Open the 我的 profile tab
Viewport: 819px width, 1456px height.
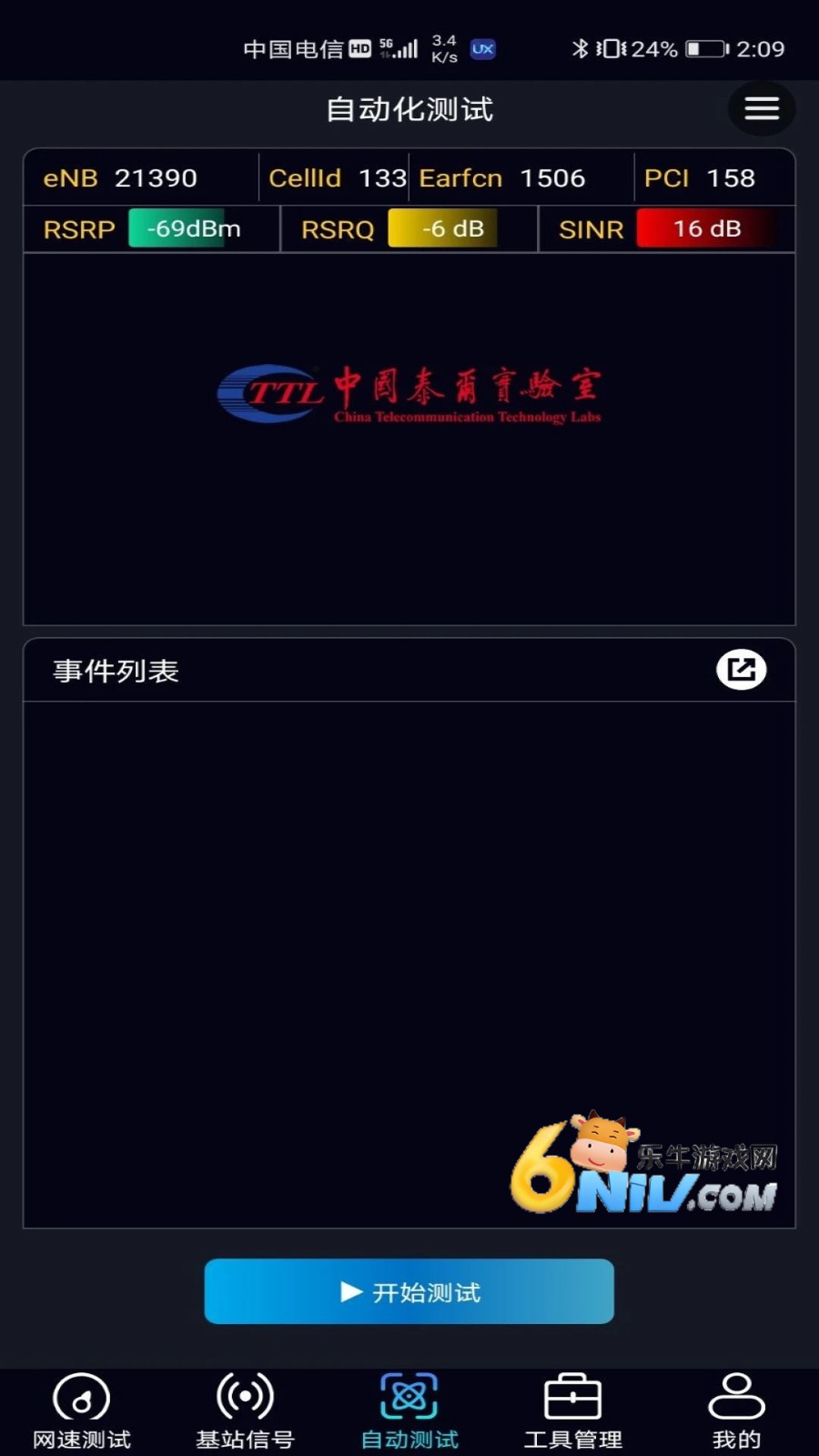(x=736, y=1410)
